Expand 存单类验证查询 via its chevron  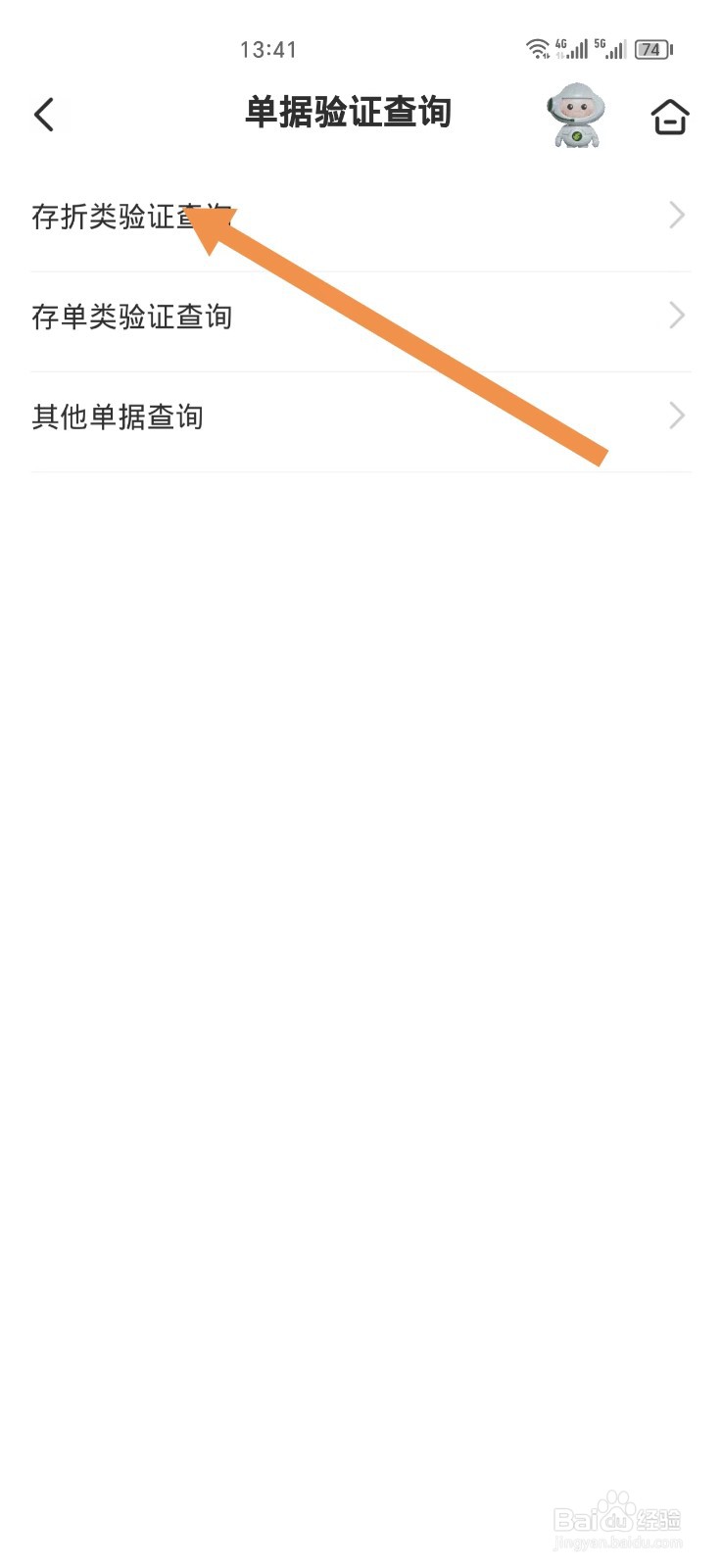click(x=676, y=316)
